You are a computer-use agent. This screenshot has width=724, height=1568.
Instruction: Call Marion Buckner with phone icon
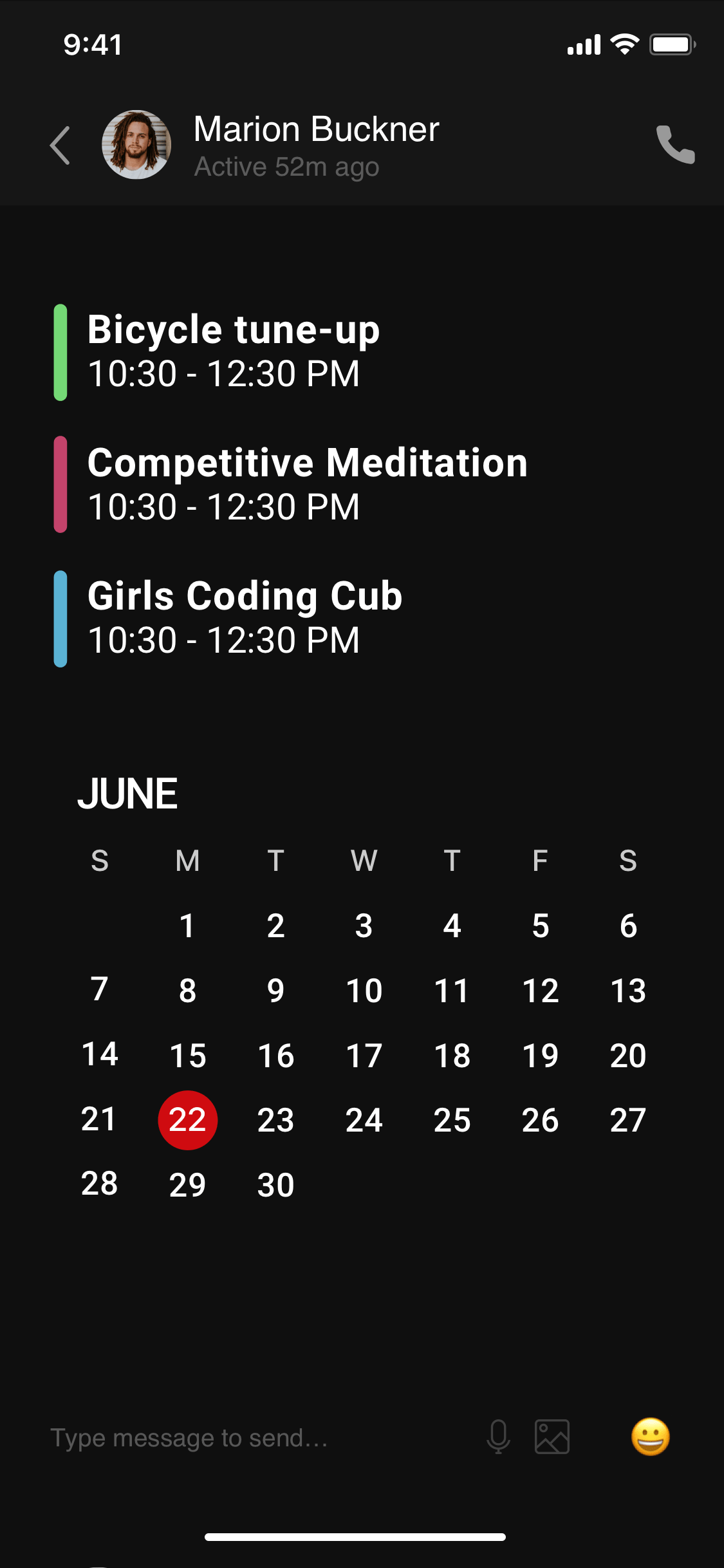tap(675, 145)
